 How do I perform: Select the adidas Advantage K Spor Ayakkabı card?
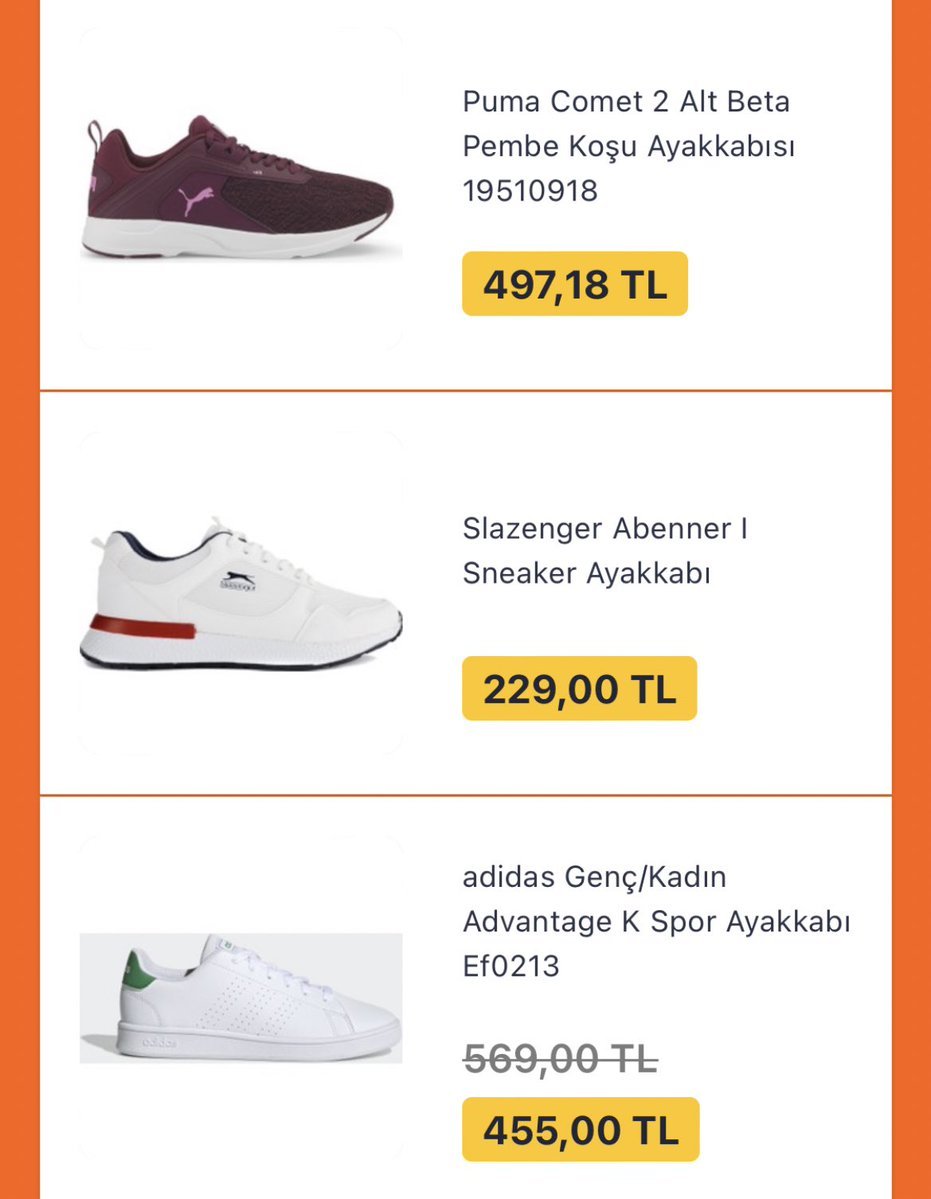[x=655, y=921]
